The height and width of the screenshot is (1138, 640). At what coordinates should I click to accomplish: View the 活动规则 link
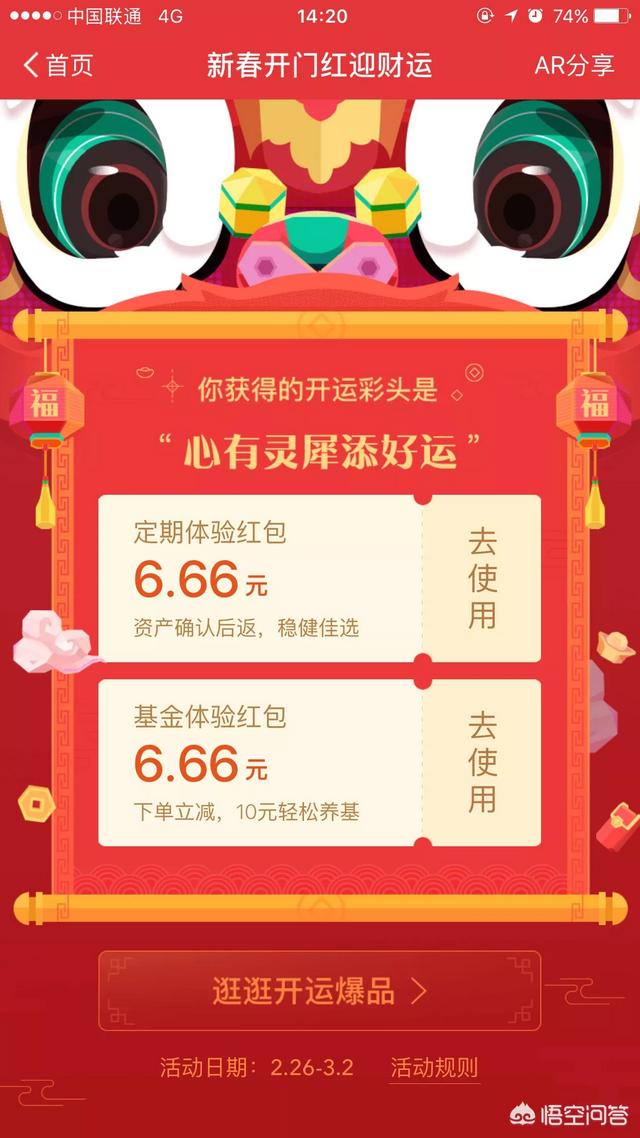tap(434, 1068)
